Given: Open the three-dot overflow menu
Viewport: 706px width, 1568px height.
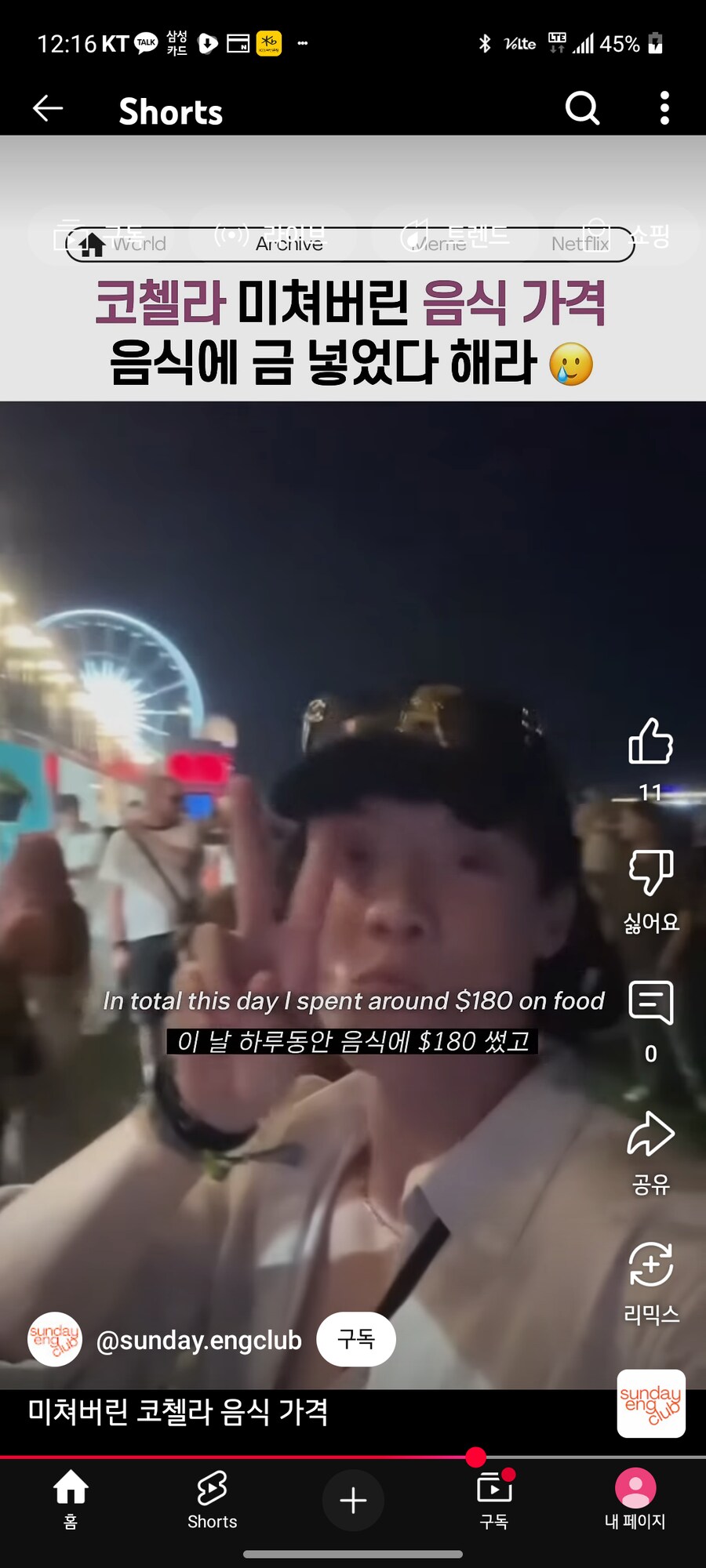Looking at the screenshot, I should (x=664, y=108).
